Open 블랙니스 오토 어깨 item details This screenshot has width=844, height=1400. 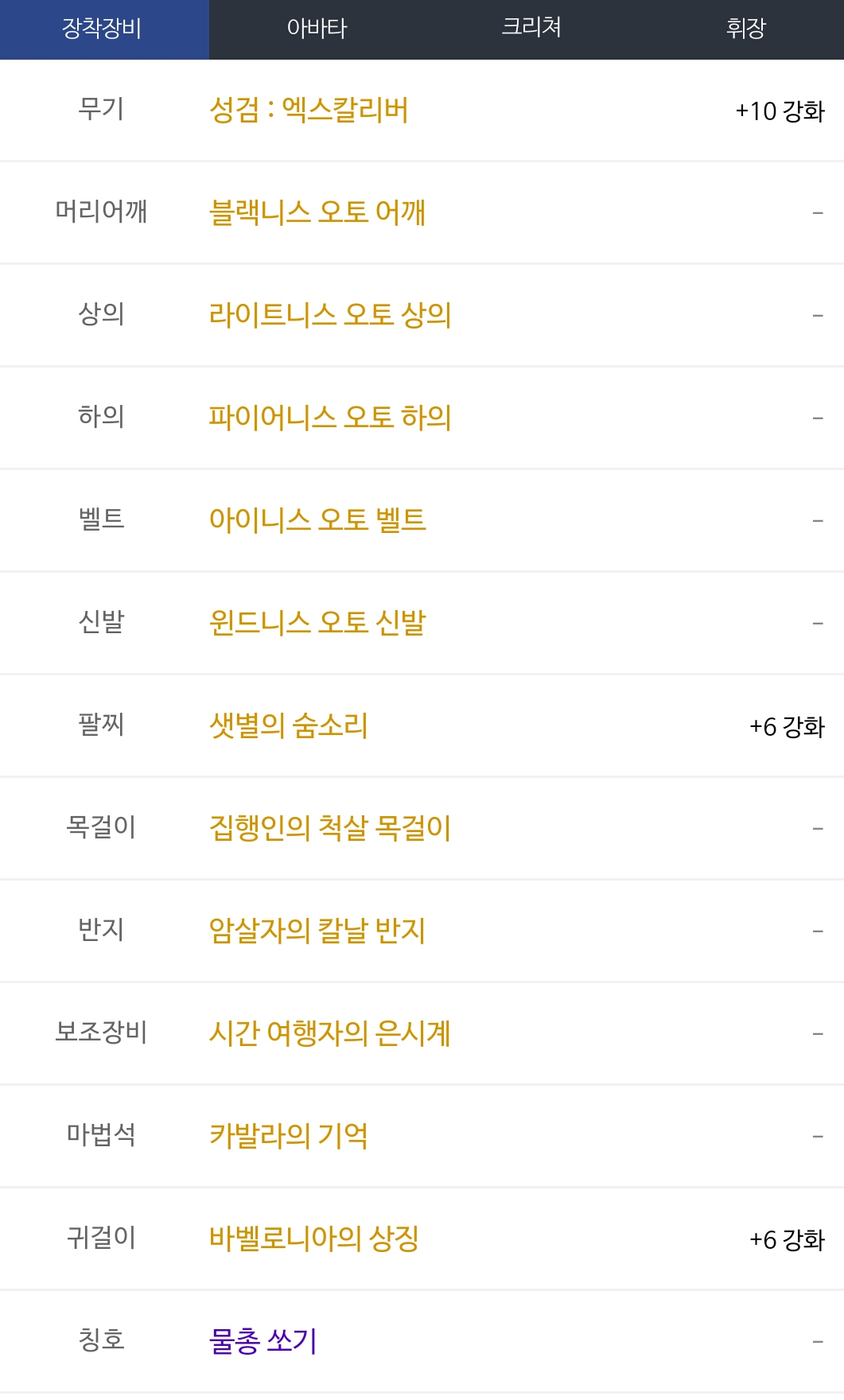tap(317, 212)
